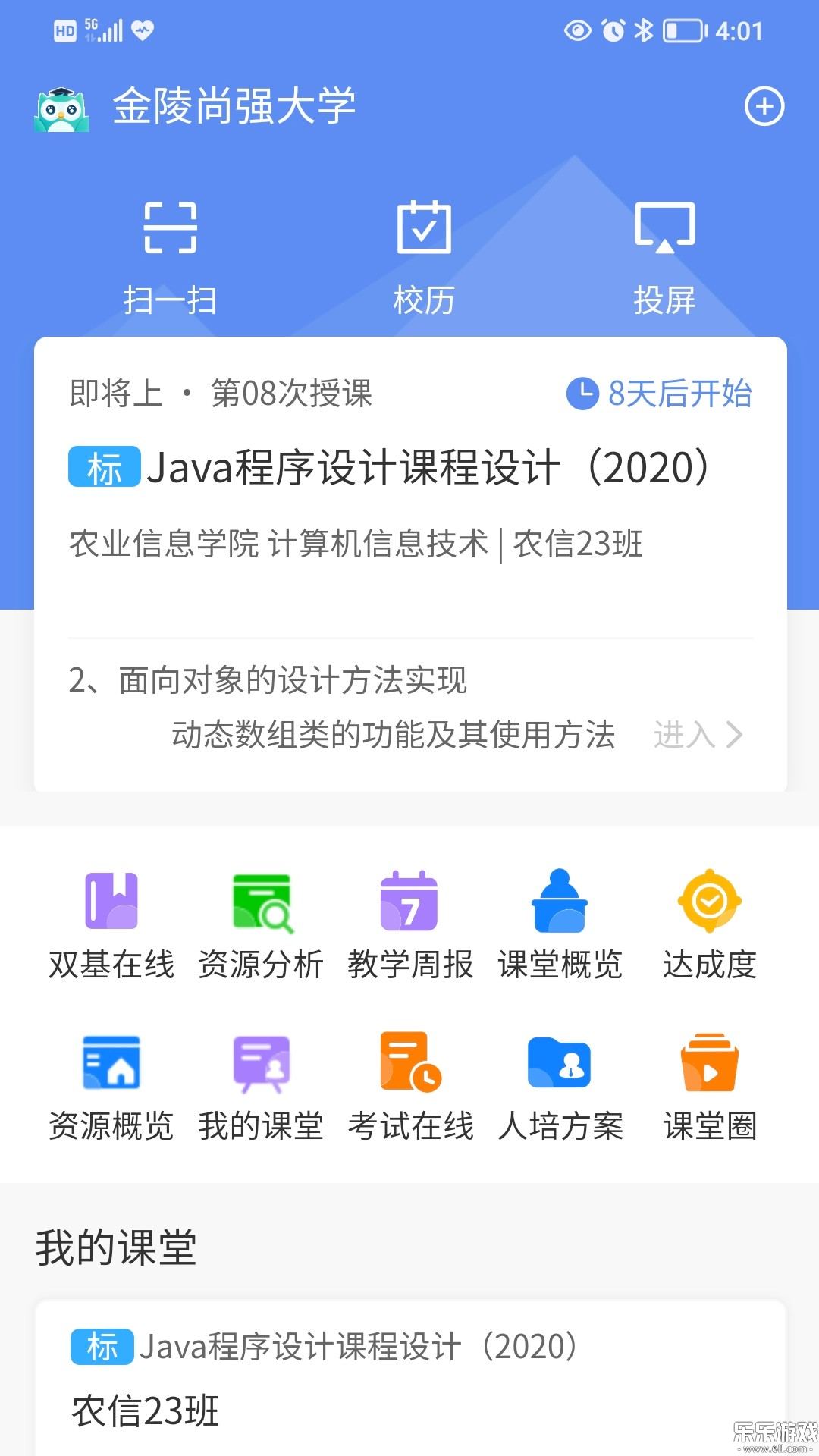819x1456 pixels.
Task: Tap the plus button top right
Action: tap(764, 106)
